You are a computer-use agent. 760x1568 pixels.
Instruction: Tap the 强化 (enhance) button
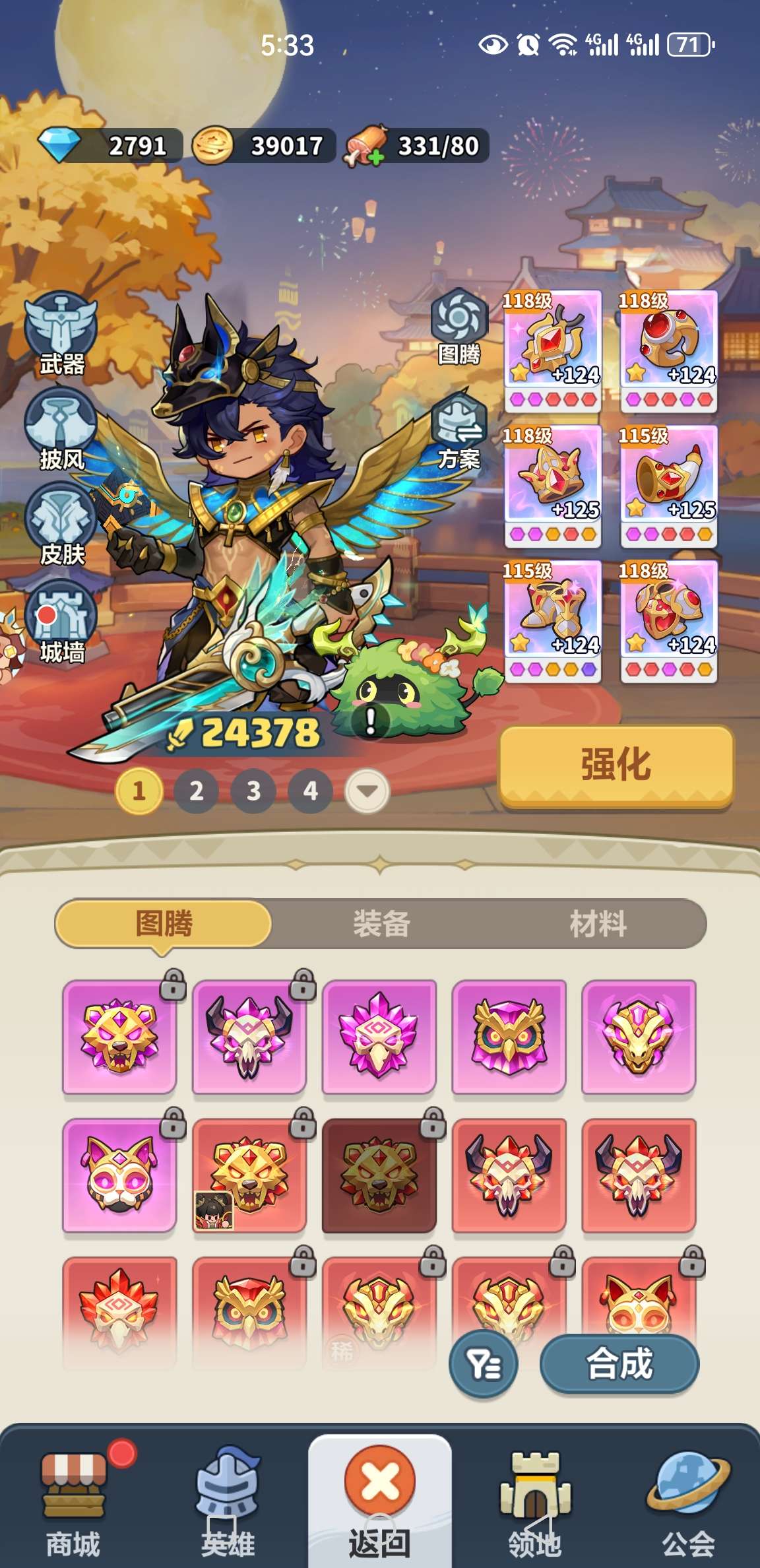[616, 766]
